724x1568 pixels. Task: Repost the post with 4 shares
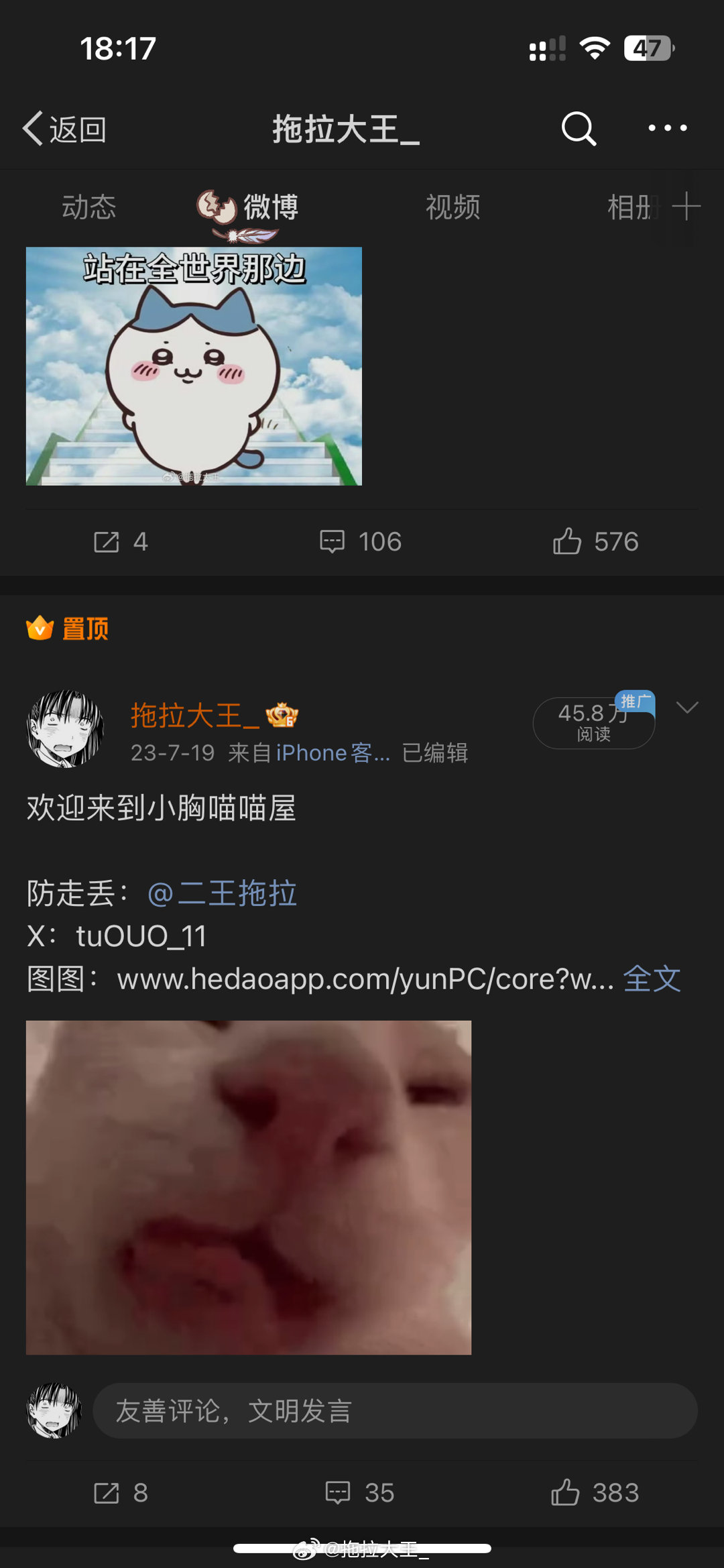[x=121, y=542]
